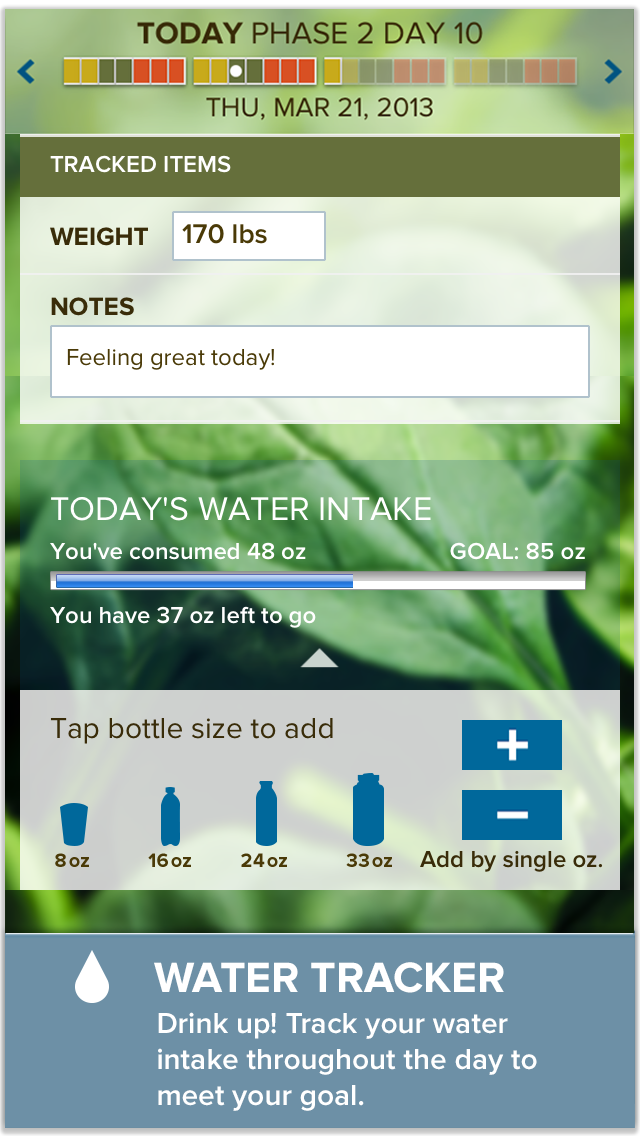The width and height of the screenshot is (640, 1136).
Task: Select the 33 oz bottle size
Action: point(368,810)
